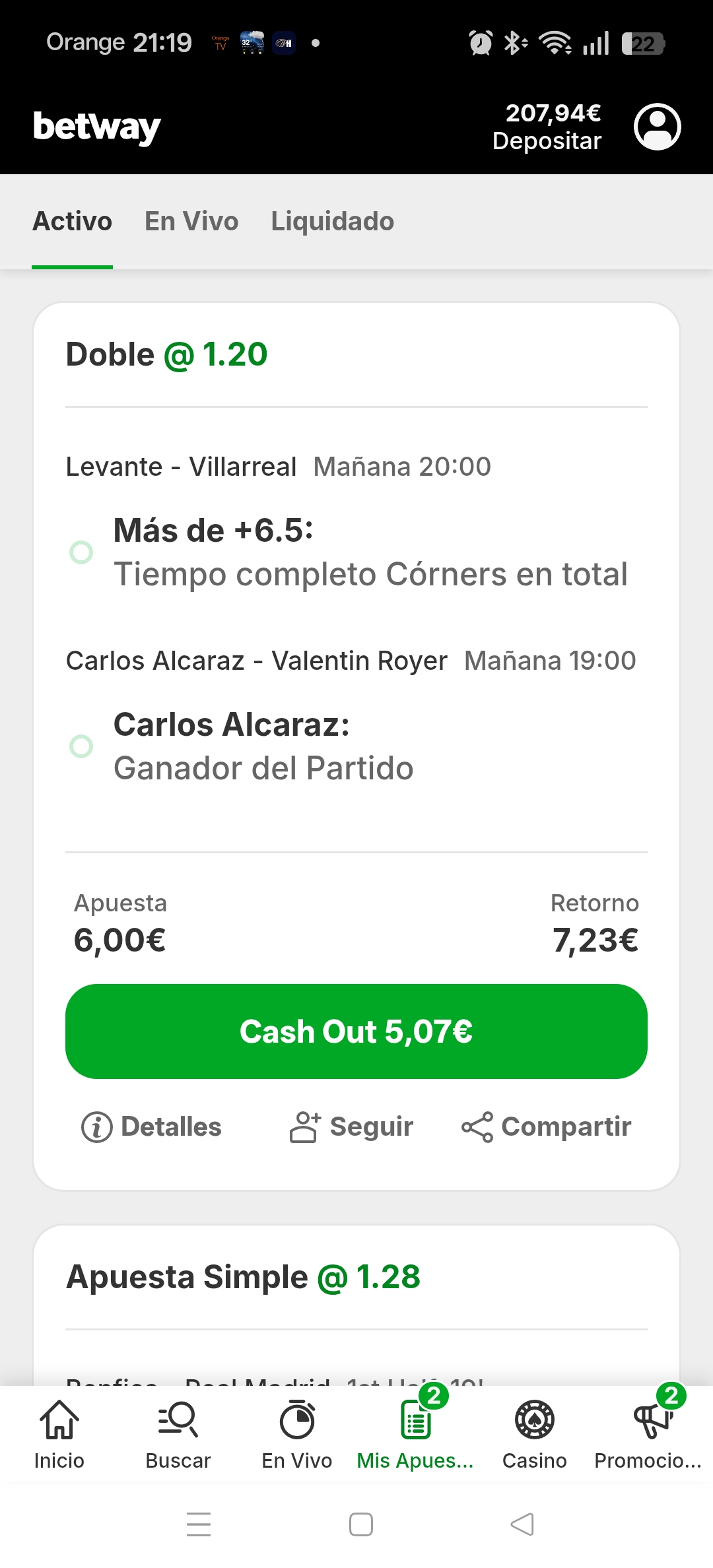Open the account profile icon

point(657,127)
